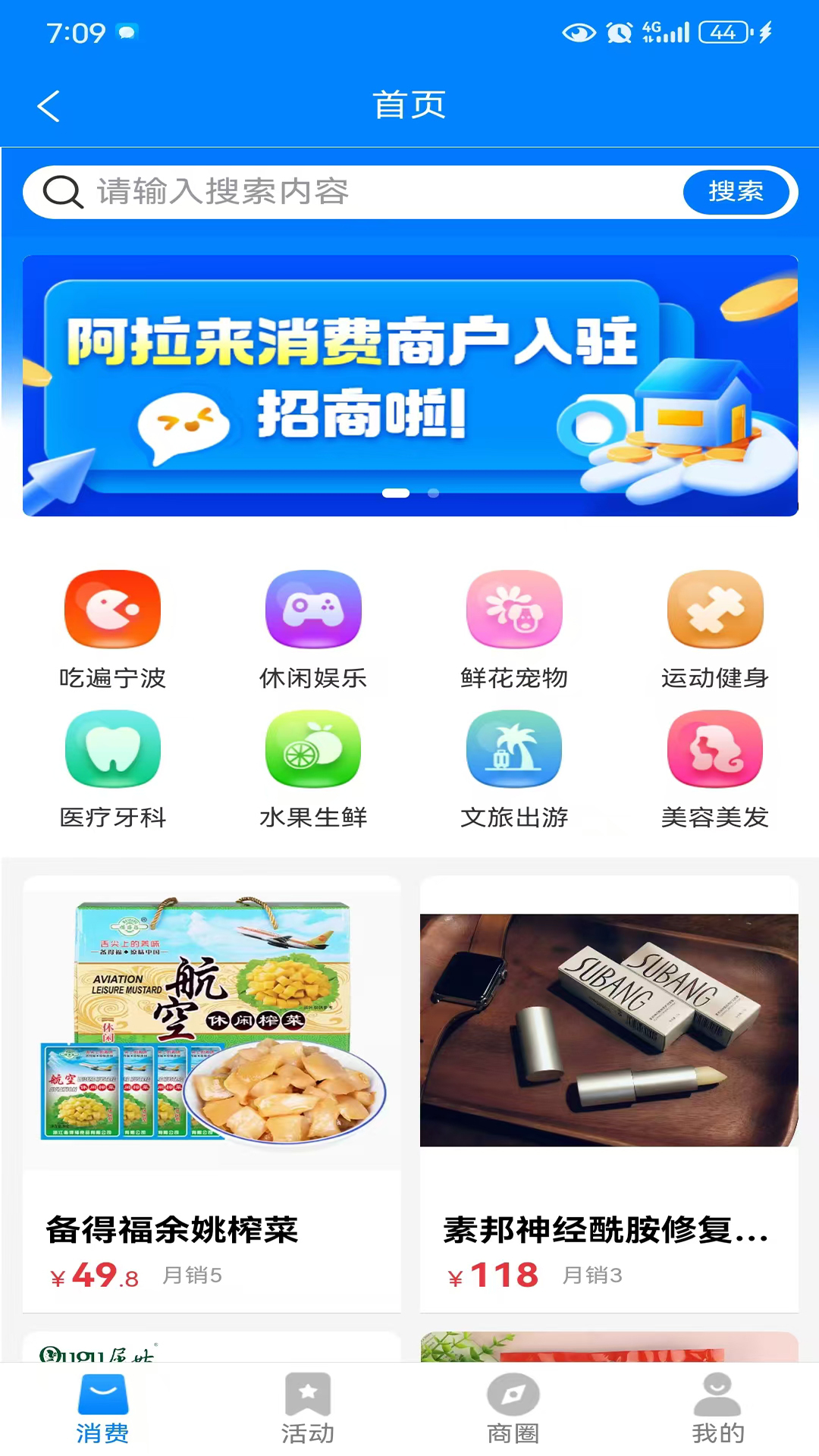Viewport: 819px width, 1456px height.
Task: Switch to the 商圈 tab
Action: click(x=513, y=1407)
